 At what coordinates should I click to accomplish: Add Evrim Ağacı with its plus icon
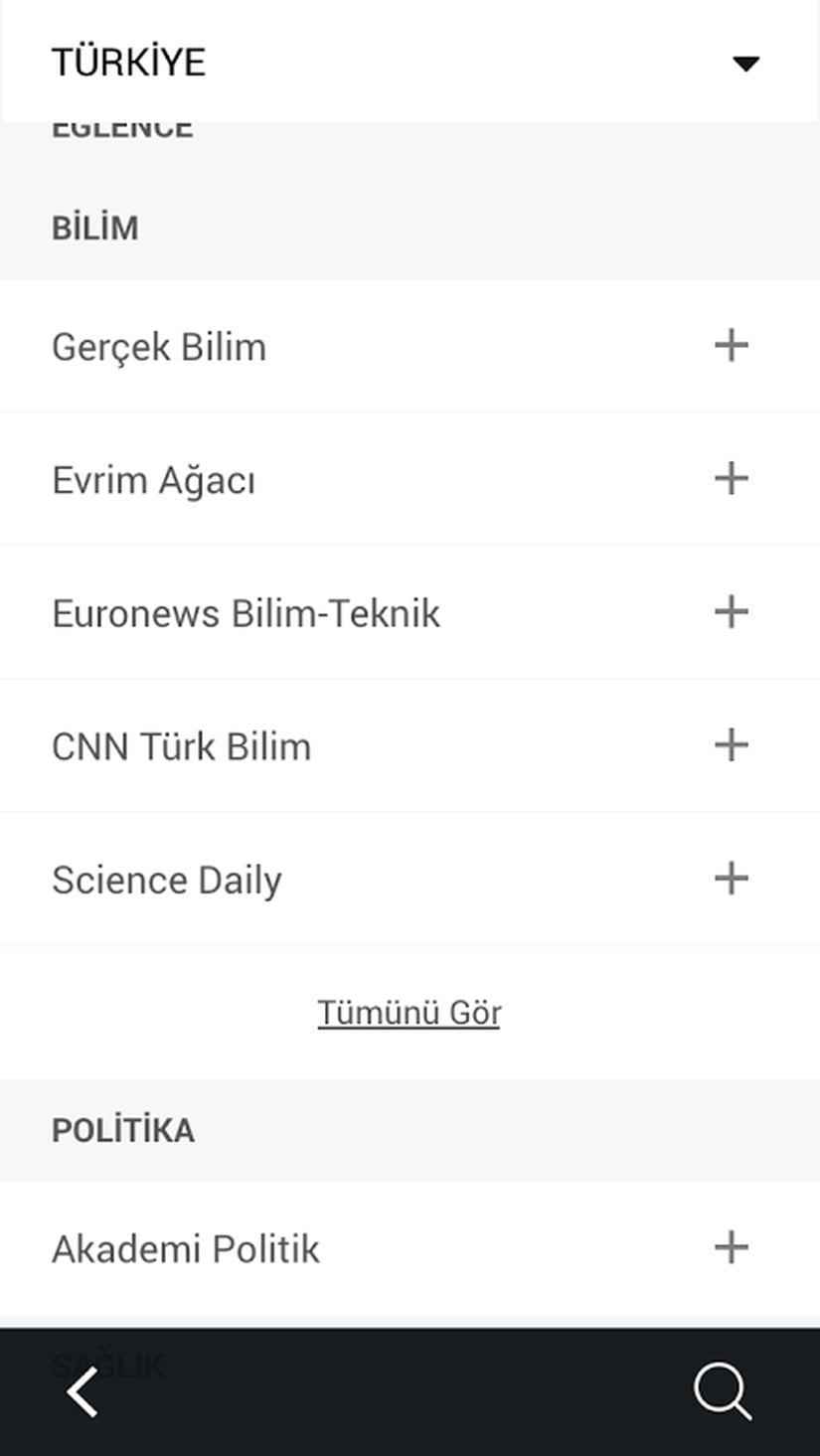pos(731,479)
